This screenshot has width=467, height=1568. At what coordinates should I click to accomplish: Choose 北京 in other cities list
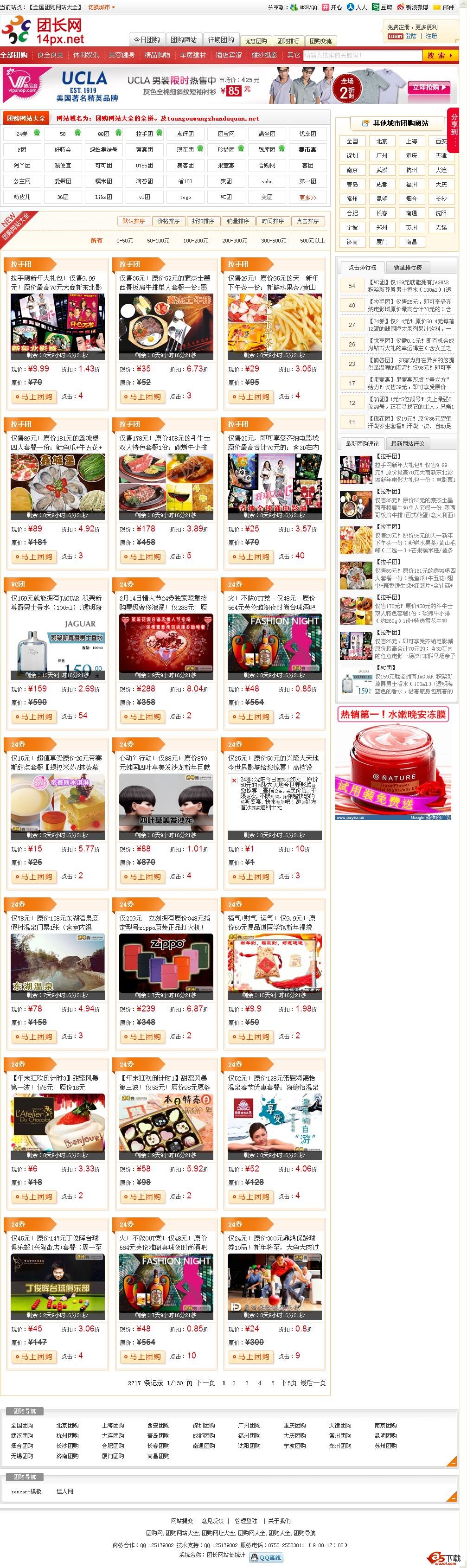382,141
